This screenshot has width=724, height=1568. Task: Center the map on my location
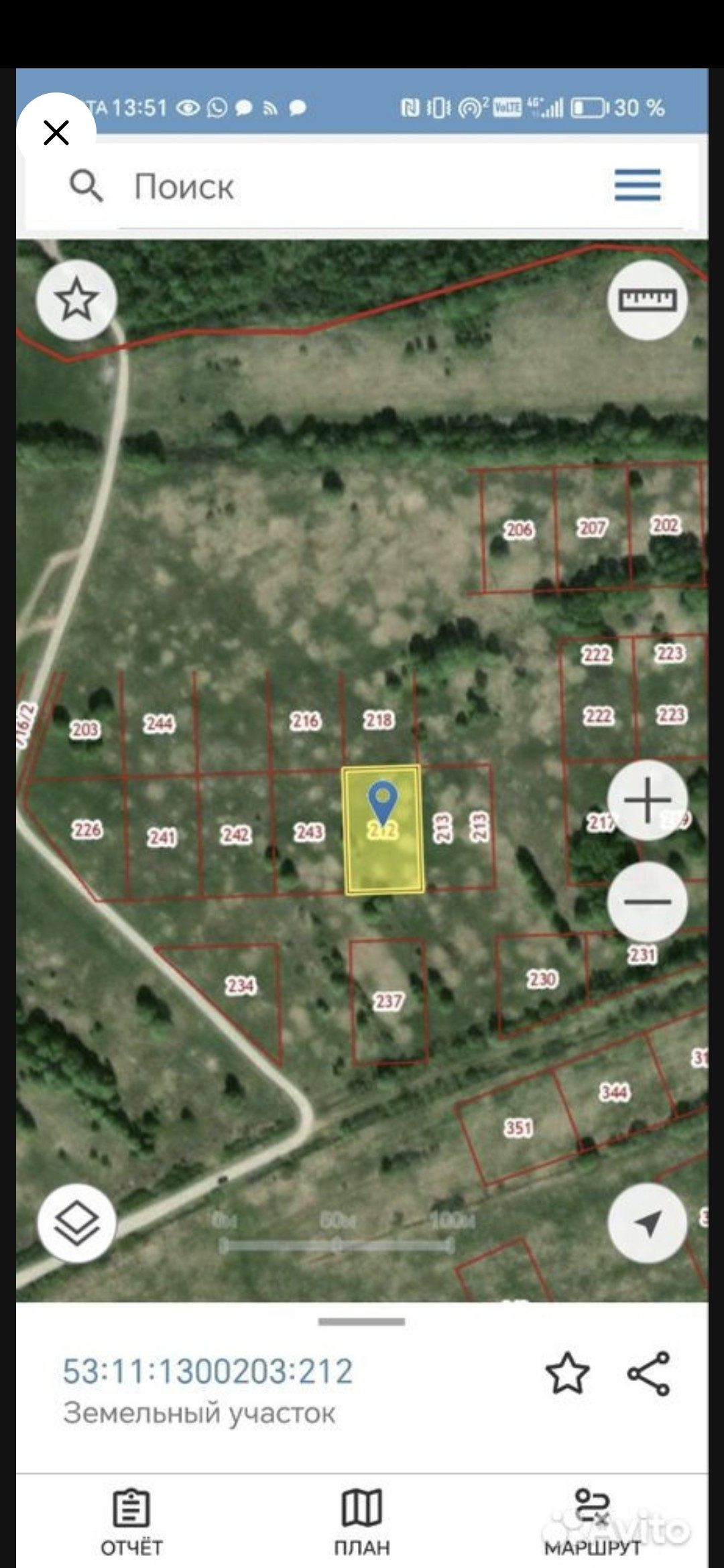click(647, 1223)
